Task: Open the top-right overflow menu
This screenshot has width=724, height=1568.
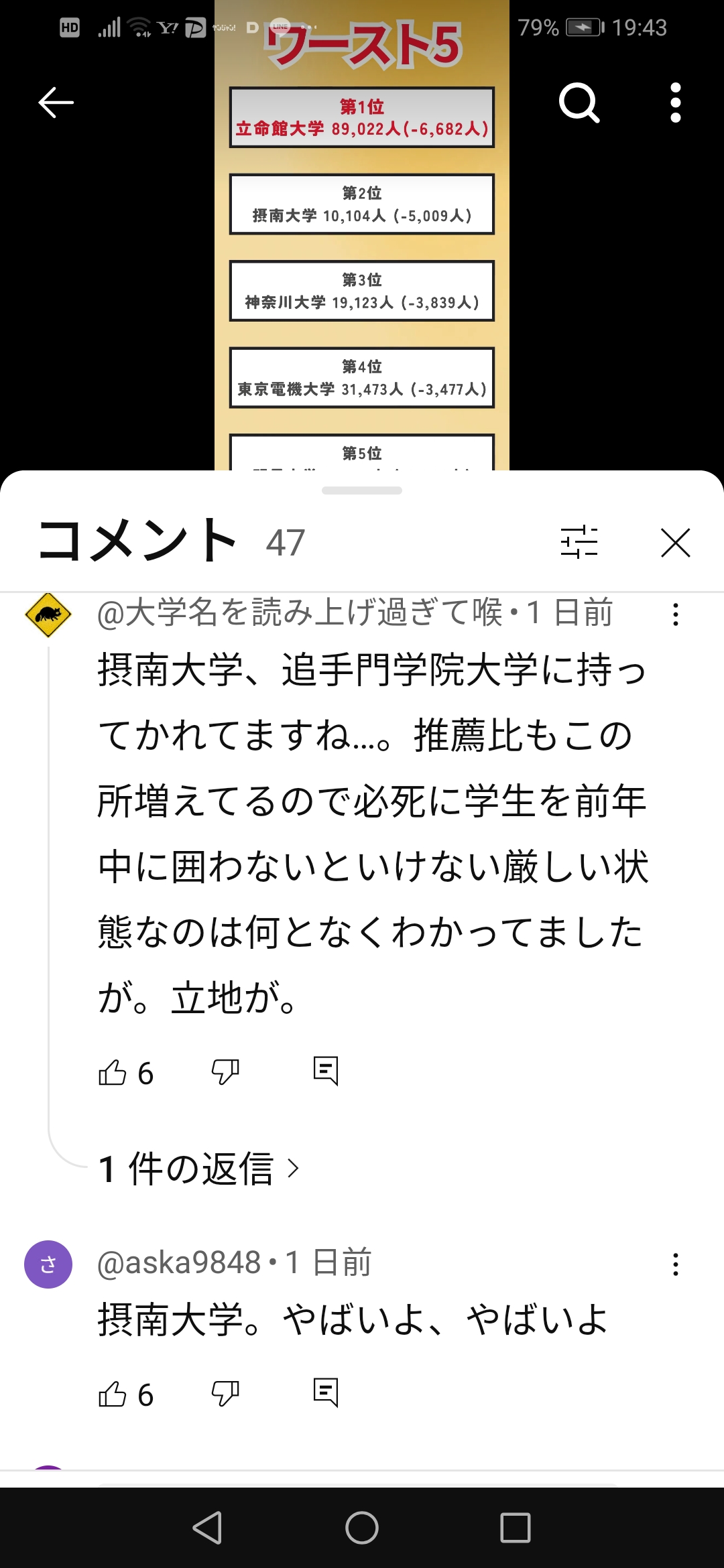Action: pos(675,103)
